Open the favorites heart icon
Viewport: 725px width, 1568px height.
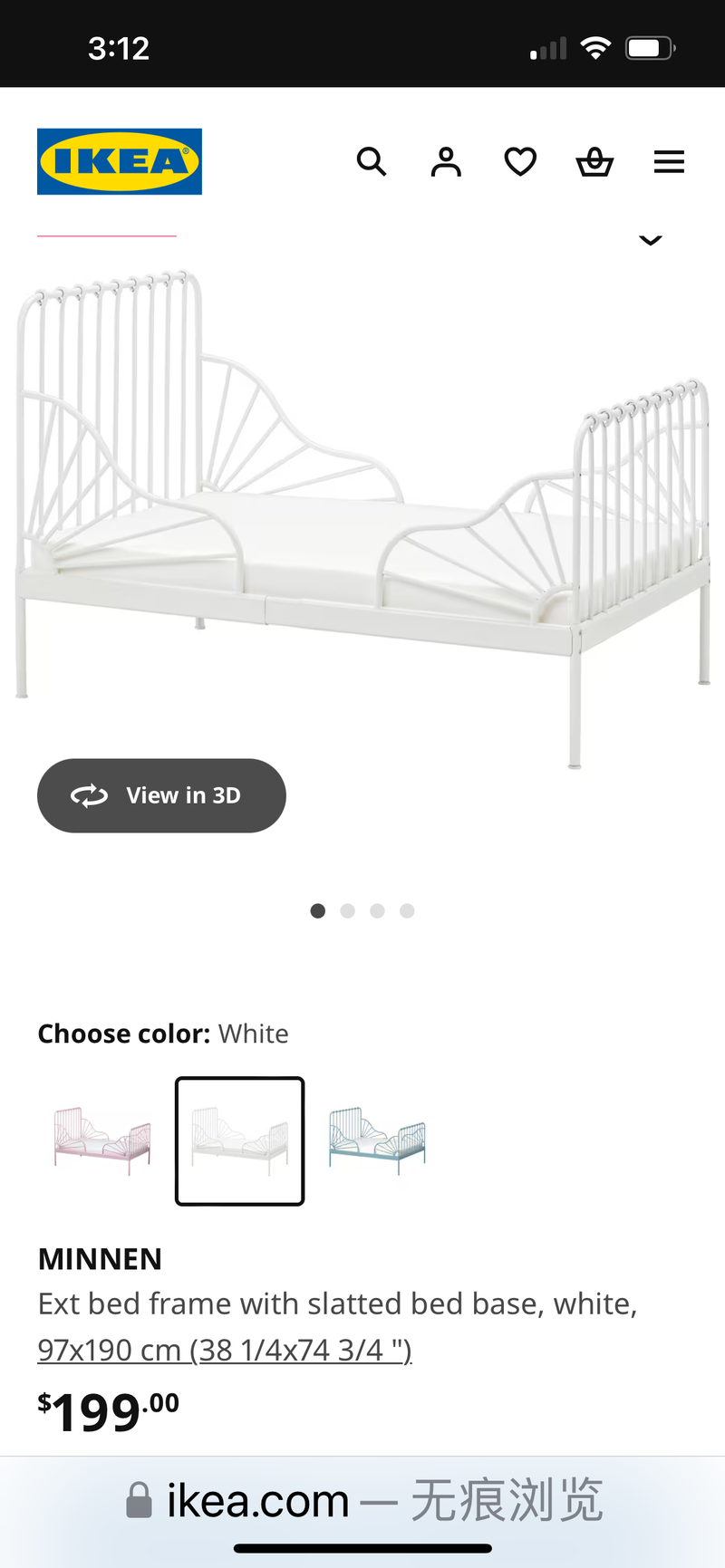(520, 162)
